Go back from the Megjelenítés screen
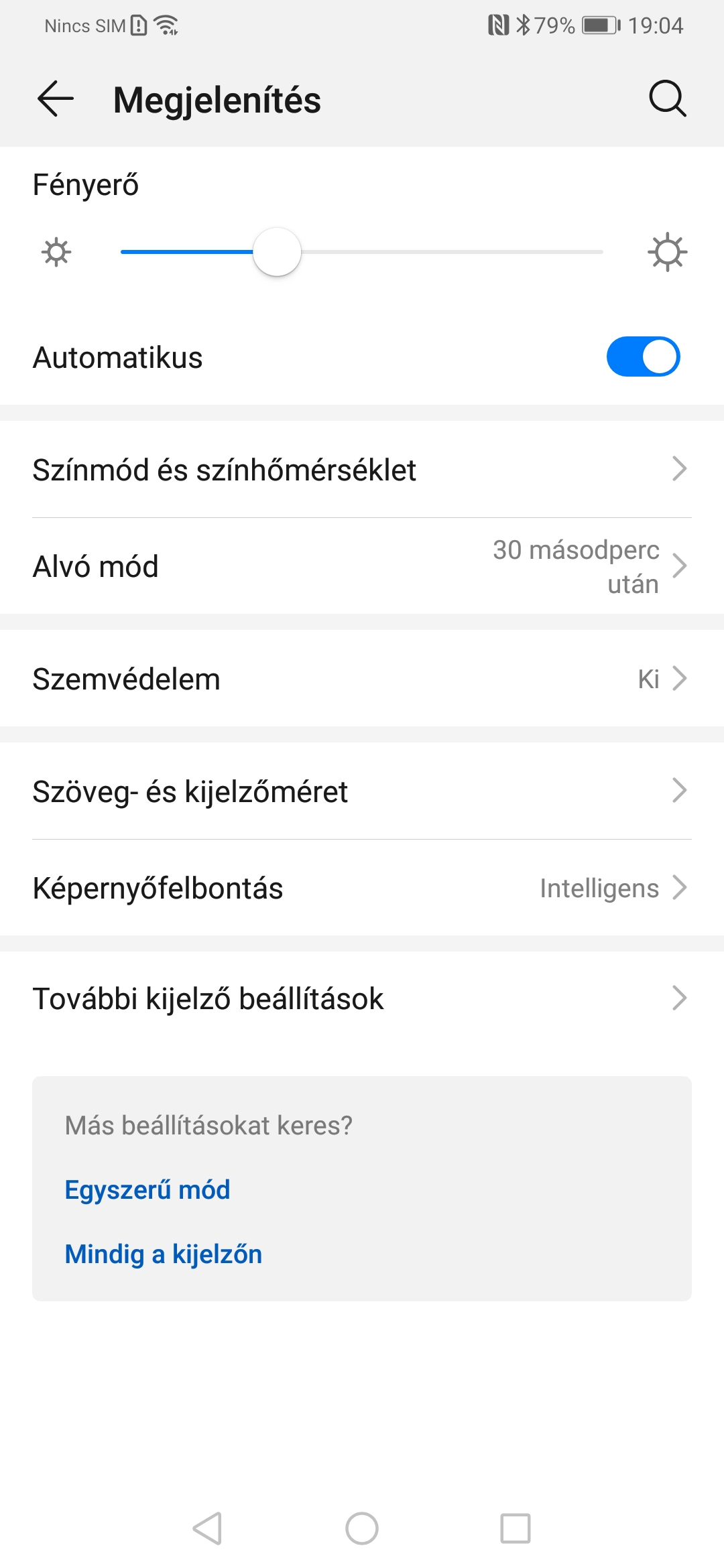Image resolution: width=724 pixels, height=1568 pixels. 56,99
